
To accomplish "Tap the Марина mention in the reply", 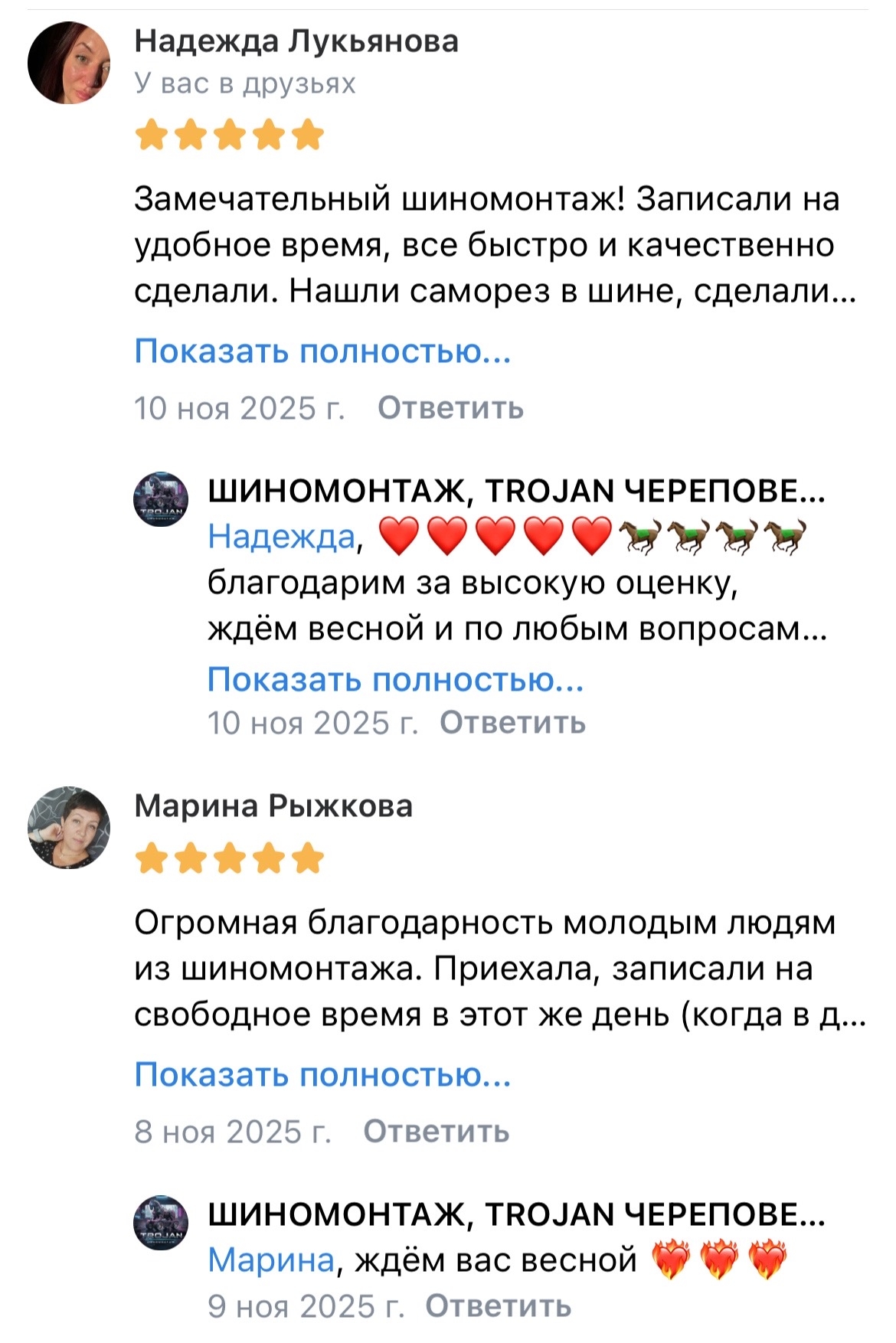I will [271, 1260].
